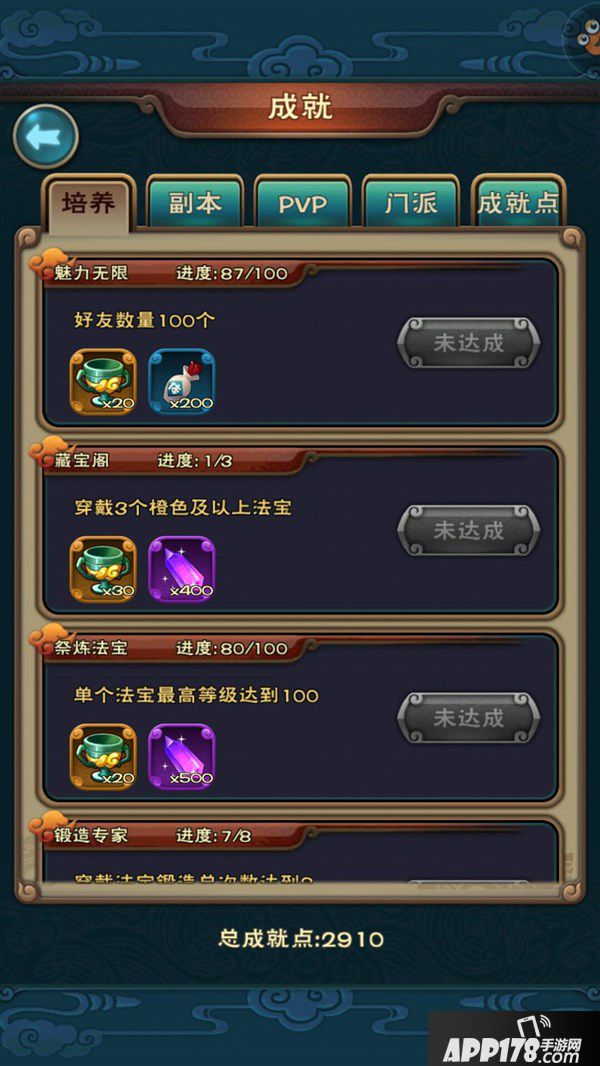The height and width of the screenshot is (1066, 600).
Task: Open the PVP tab
Action: (302, 203)
